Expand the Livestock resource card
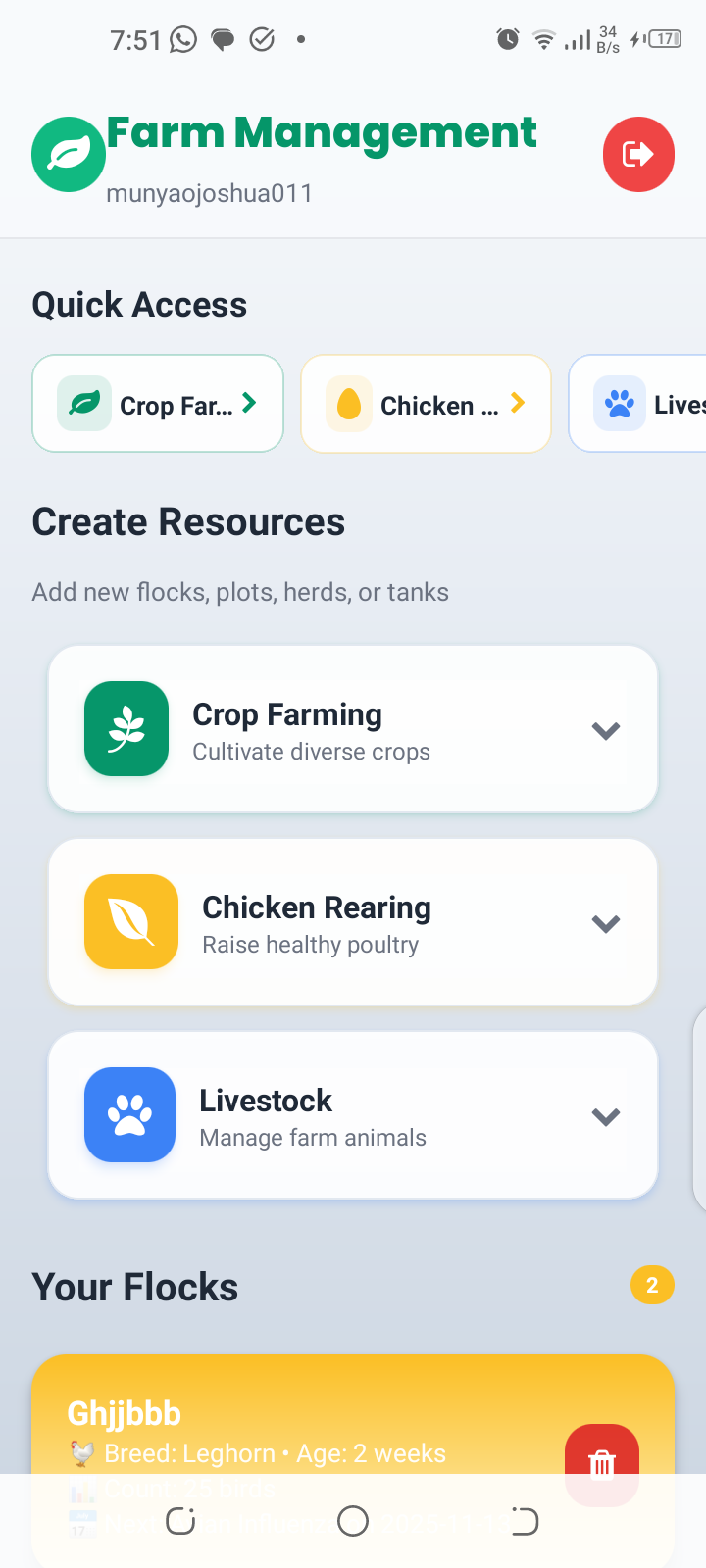 (353, 1114)
